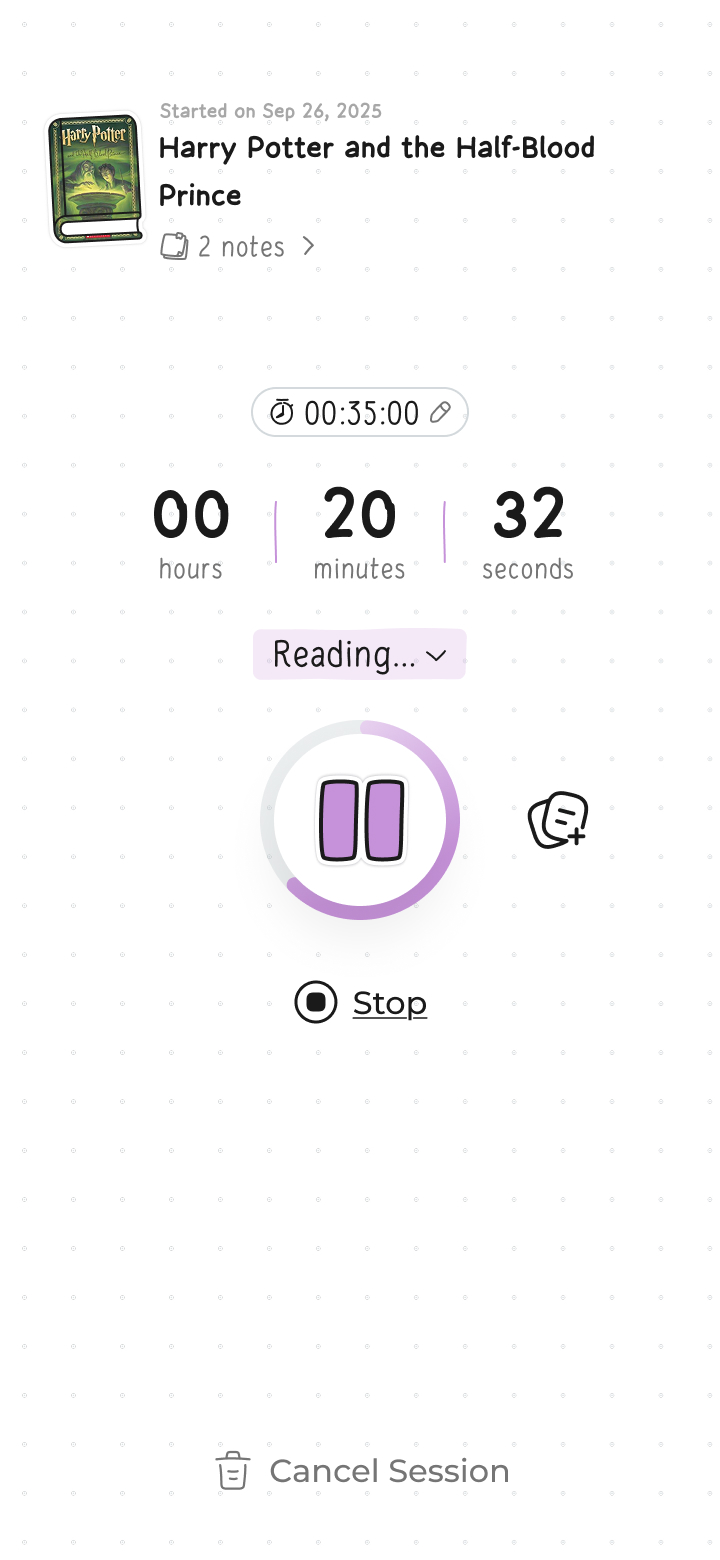This screenshot has width=720, height=1560.
Task: Expand the Reading status dropdown
Action: (x=359, y=655)
